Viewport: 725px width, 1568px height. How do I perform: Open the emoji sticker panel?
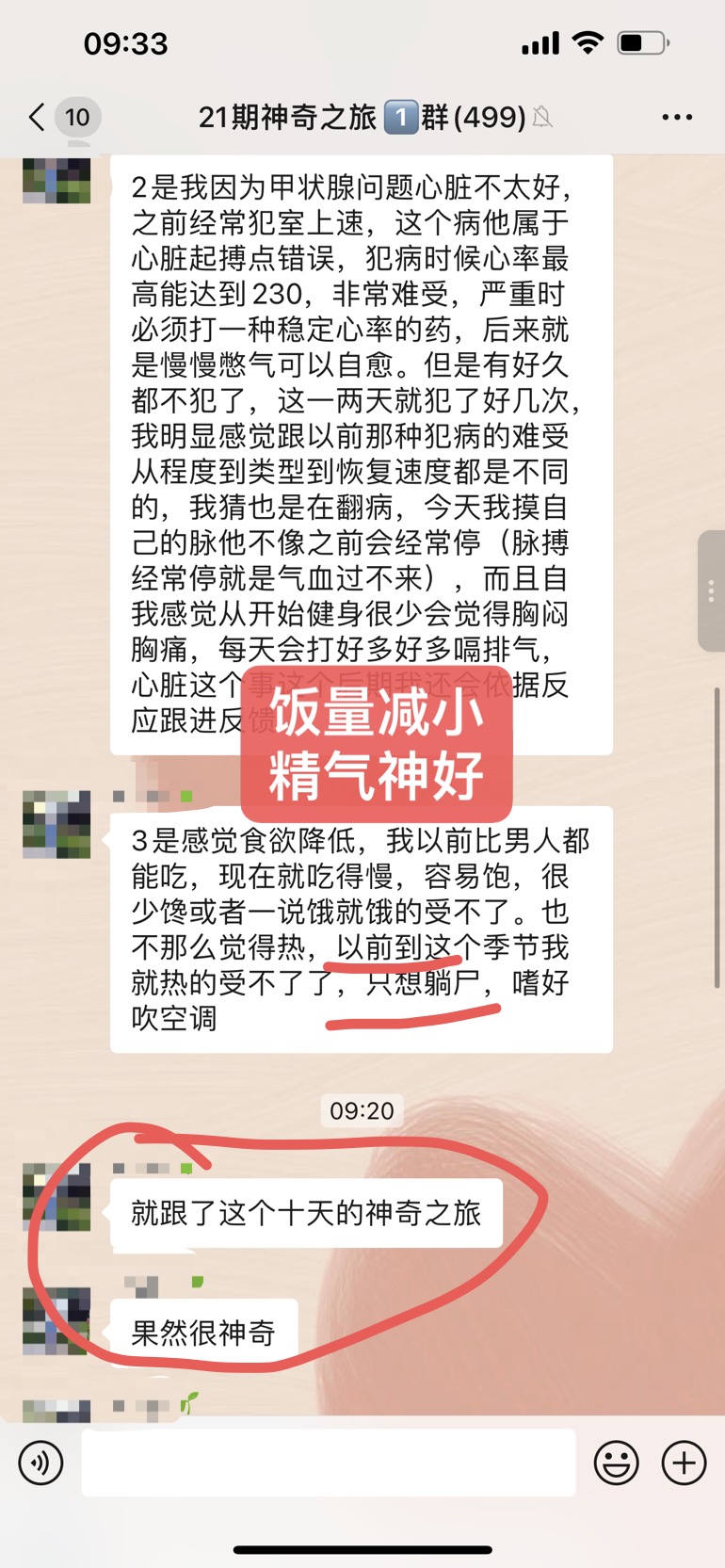tap(616, 1463)
